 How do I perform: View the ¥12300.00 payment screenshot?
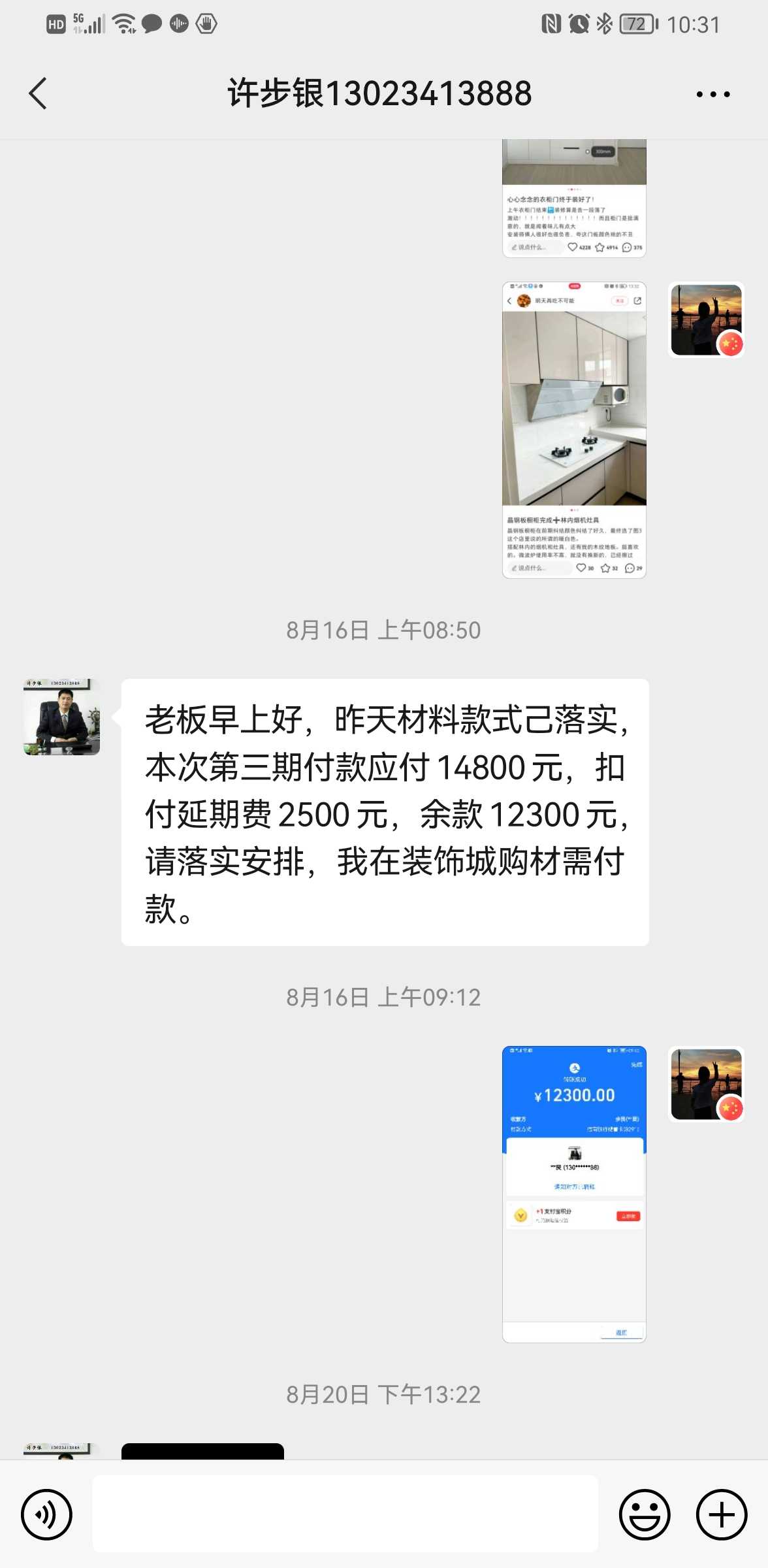coord(574,1194)
